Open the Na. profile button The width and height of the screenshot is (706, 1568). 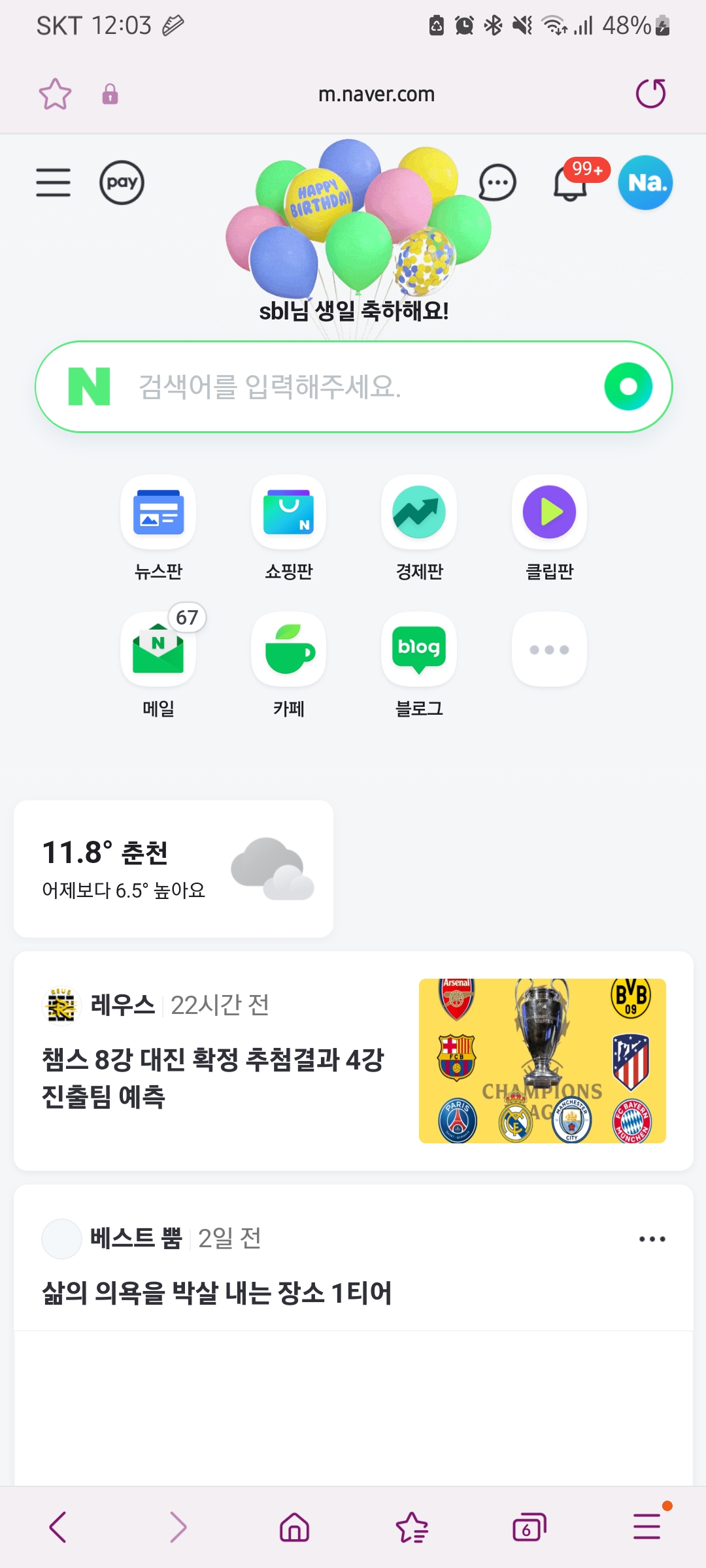[645, 183]
